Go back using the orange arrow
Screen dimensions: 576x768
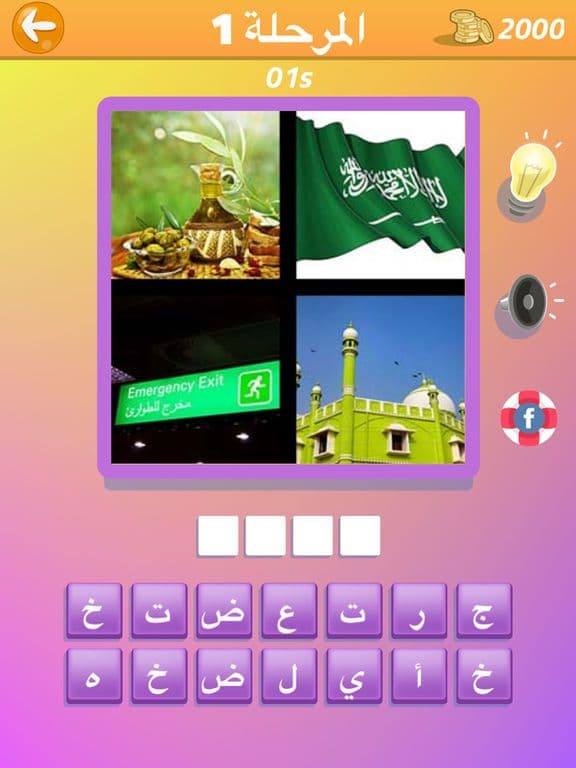(38, 28)
